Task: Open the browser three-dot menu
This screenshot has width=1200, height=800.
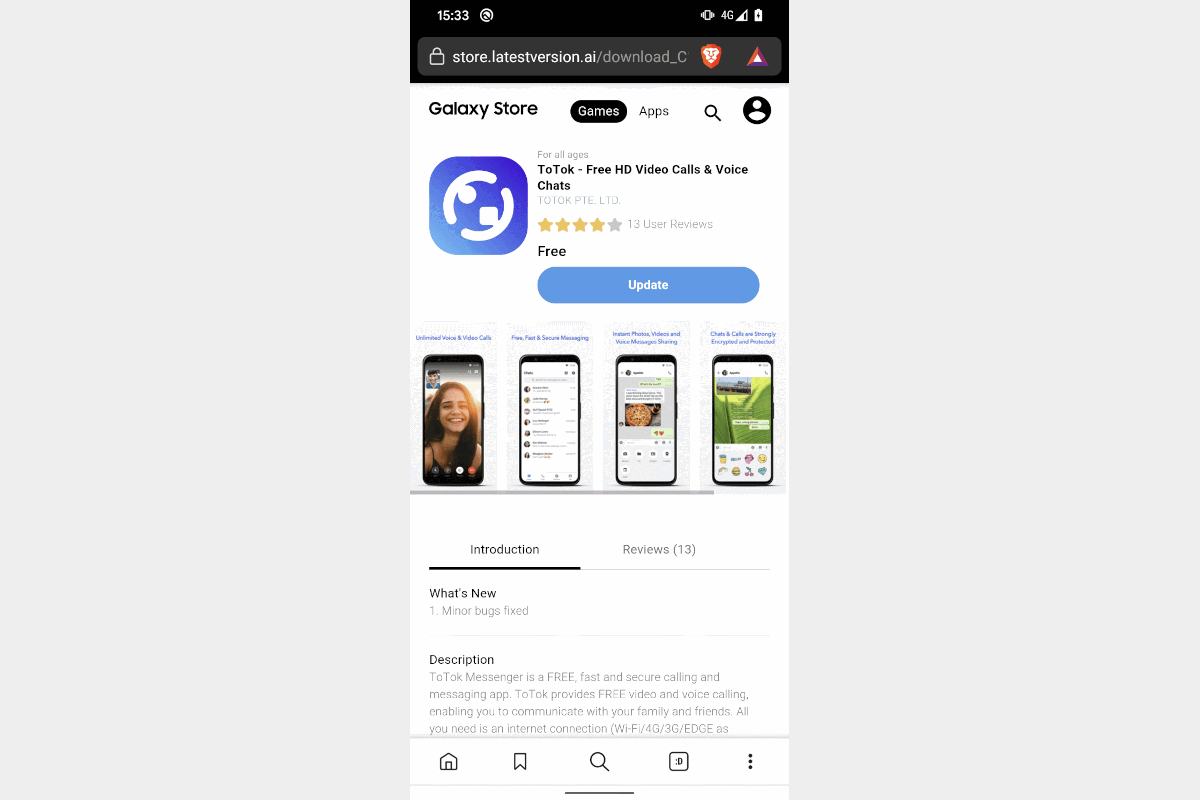Action: (x=750, y=762)
